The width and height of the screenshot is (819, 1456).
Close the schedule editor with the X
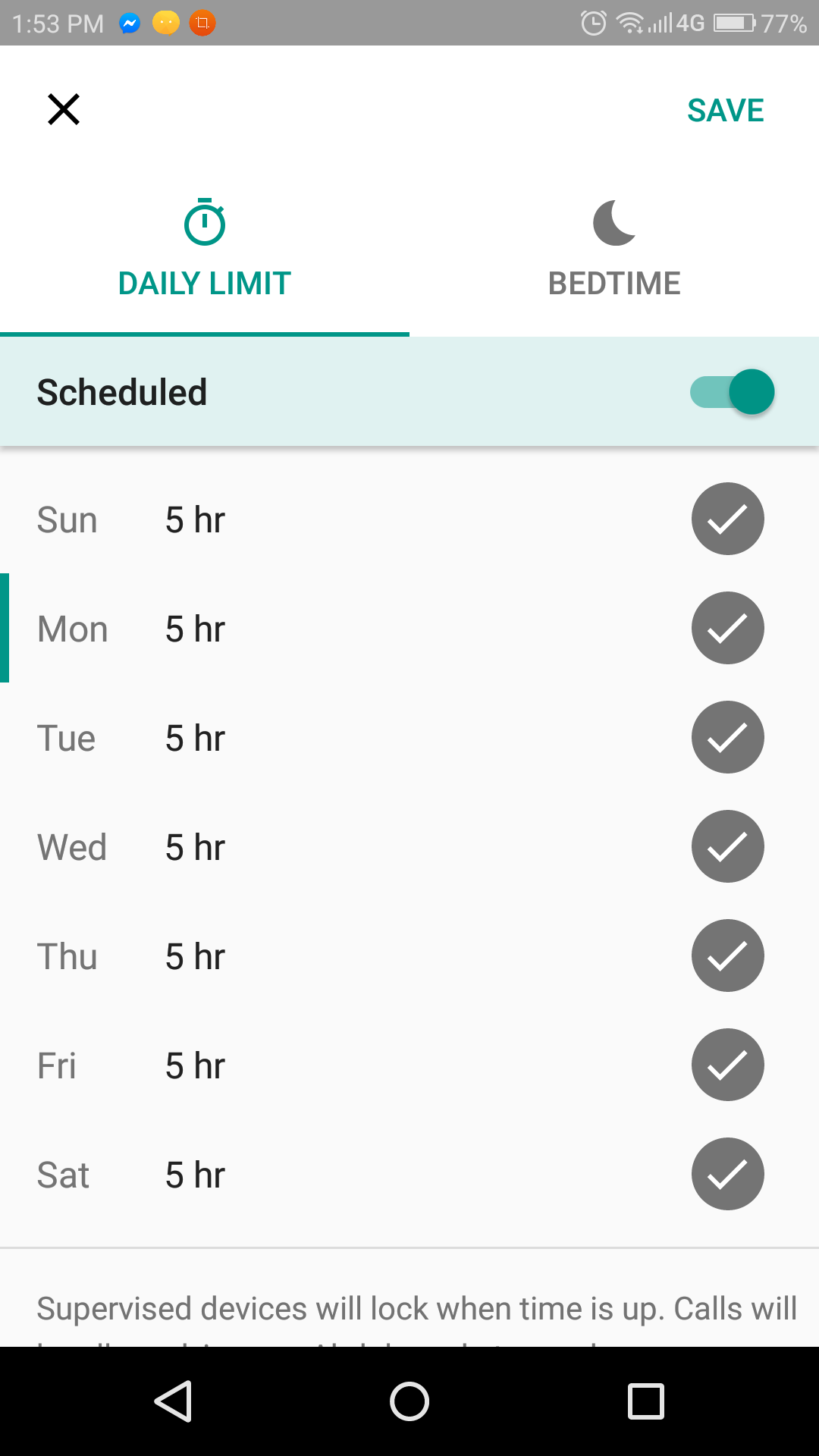point(63,108)
